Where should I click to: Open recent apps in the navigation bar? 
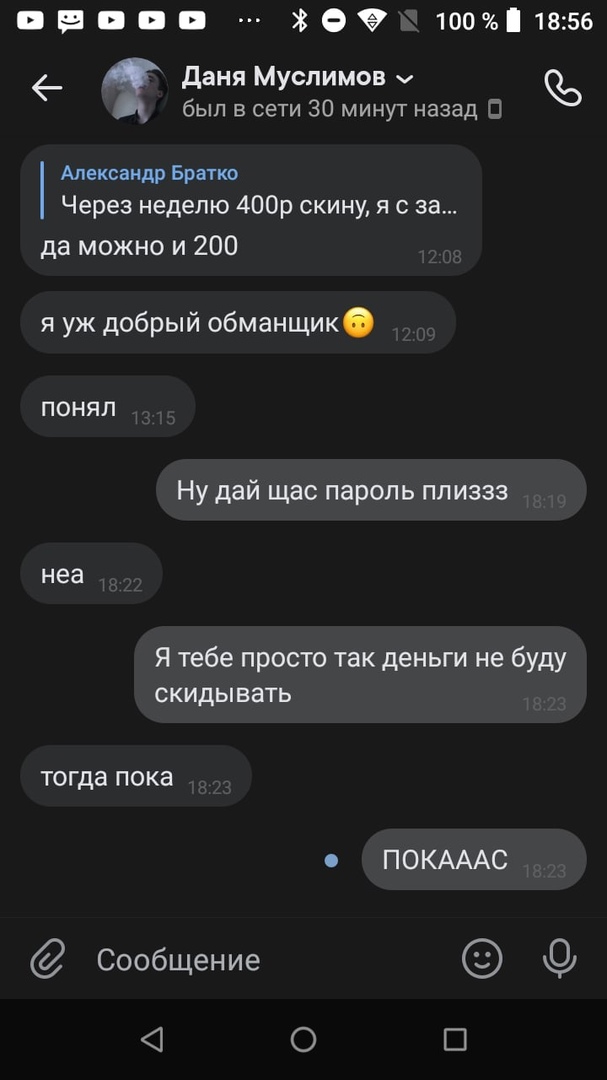click(x=455, y=1040)
